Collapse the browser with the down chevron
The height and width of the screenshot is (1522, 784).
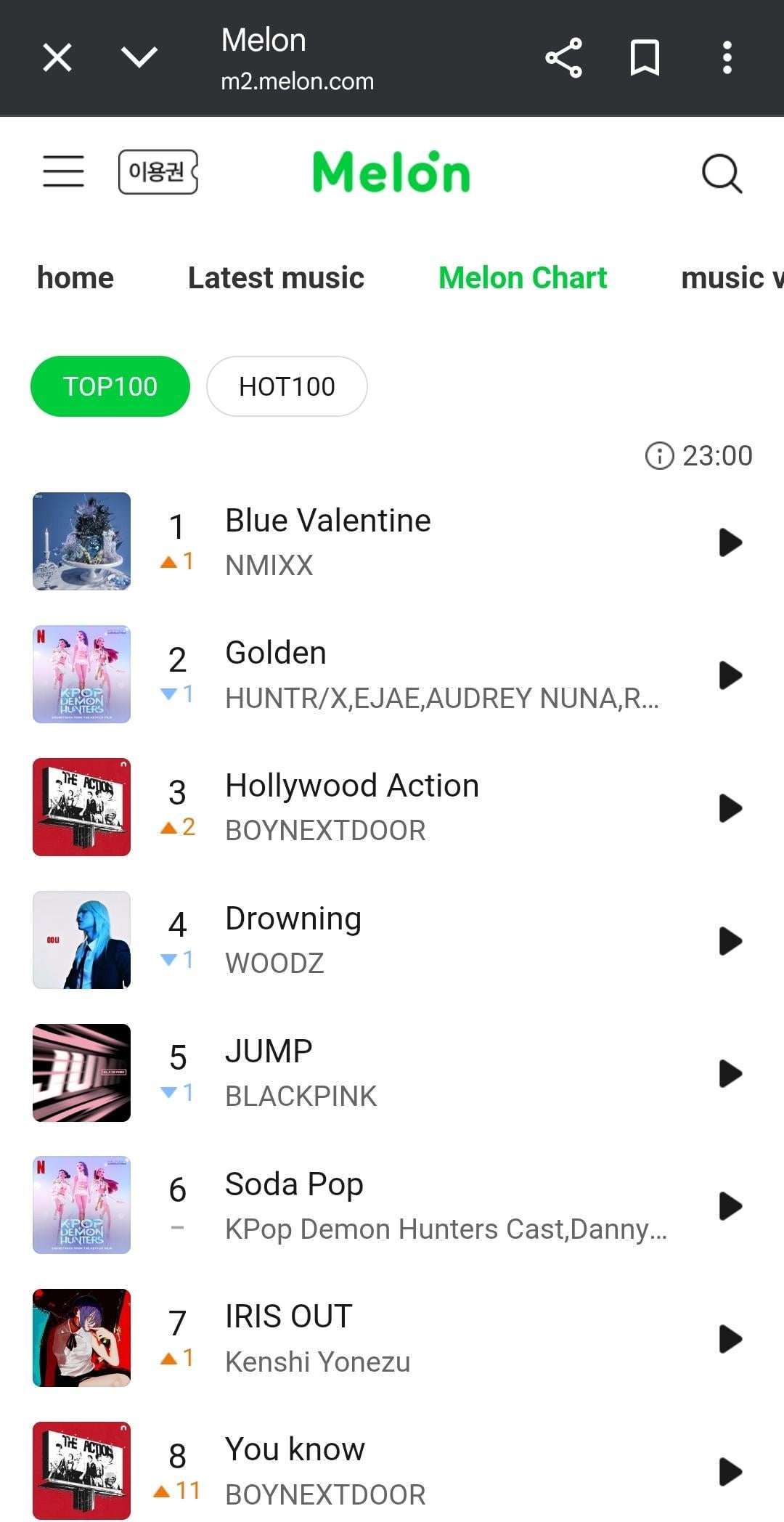pos(139,57)
